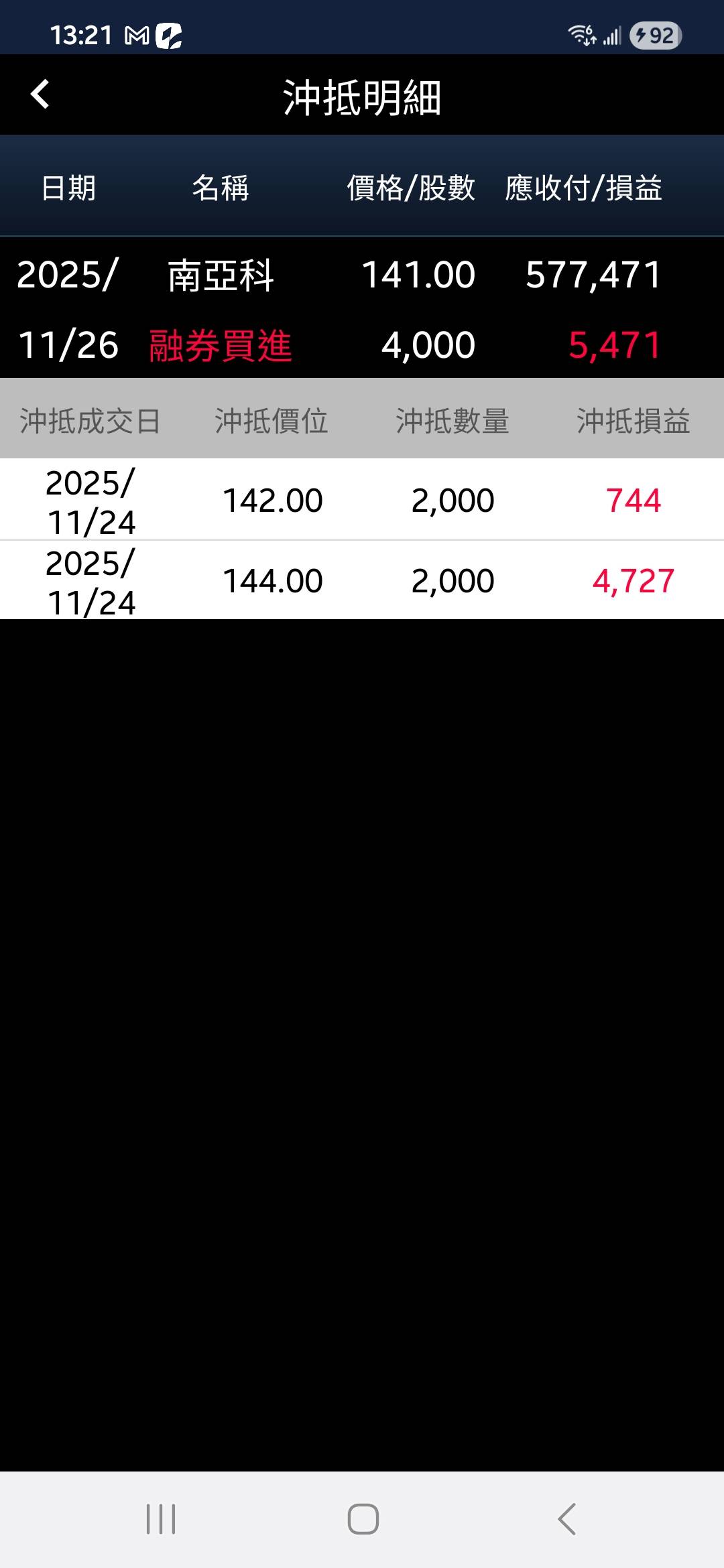Viewport: 724px width, 1568px height.
Task: Tap the system navigation back button
Action: 566,1518
